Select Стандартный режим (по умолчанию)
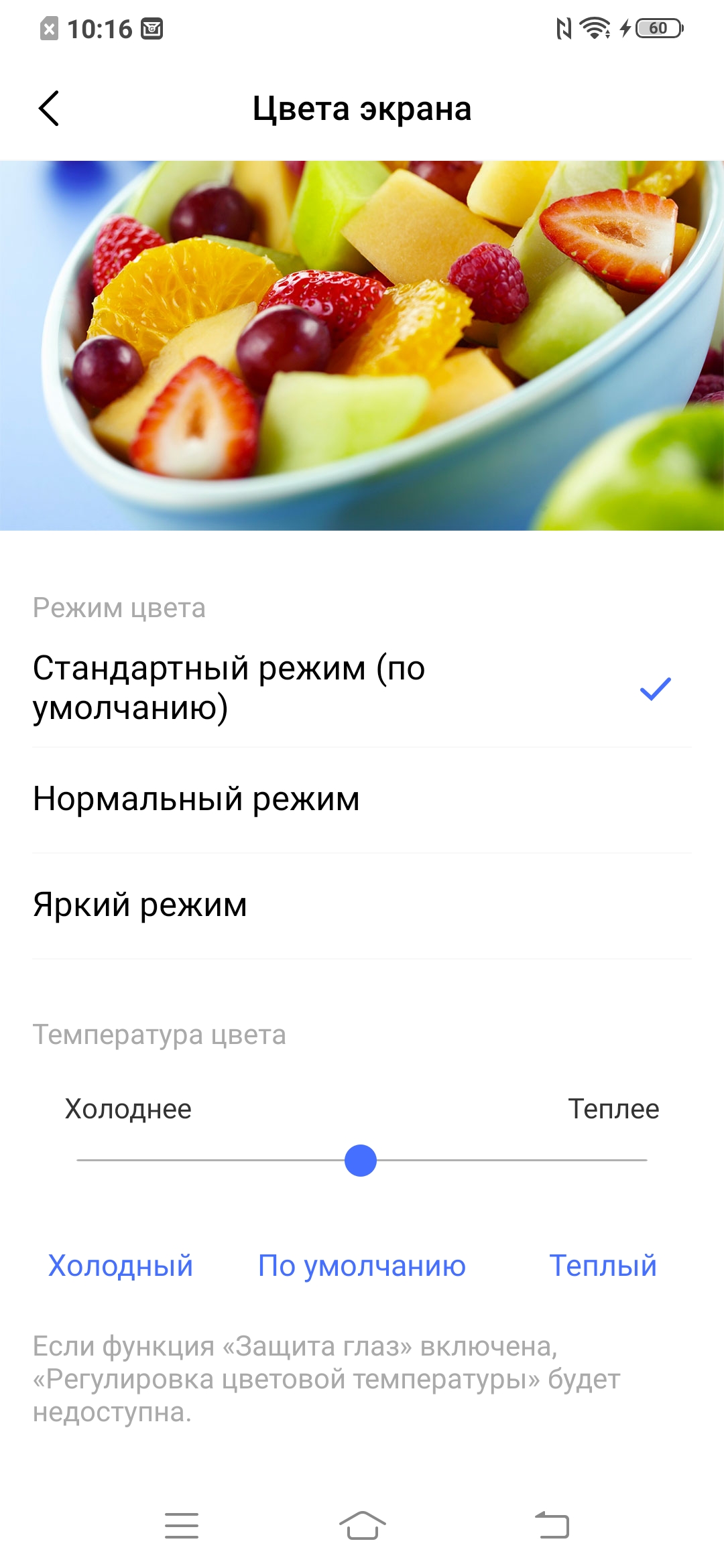The width and height of the screenshot is (724, 1568). 362,688
